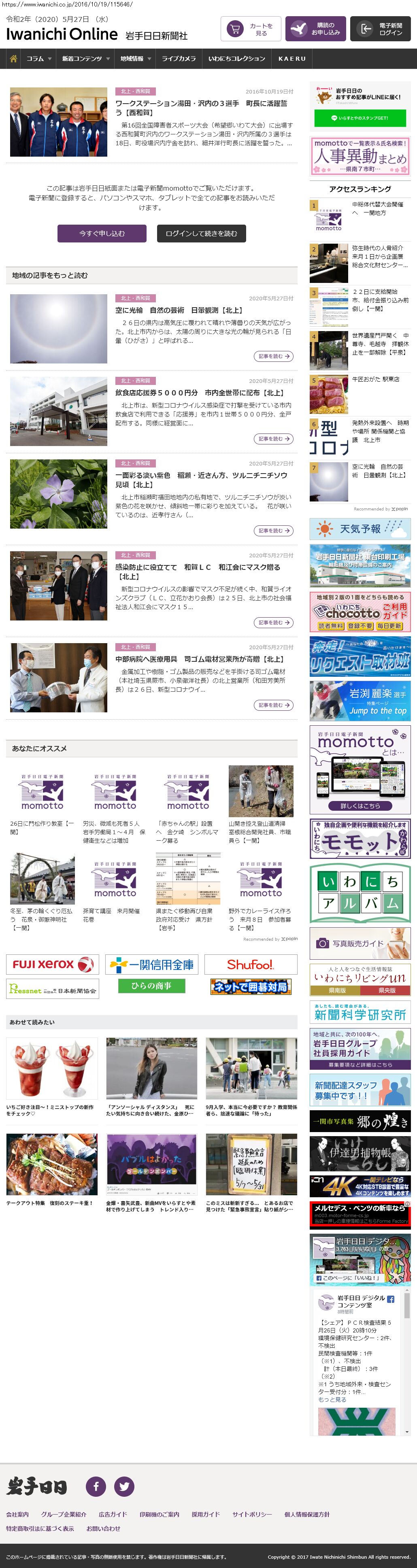Open the Twitter icon in footer

(124, 1486)
